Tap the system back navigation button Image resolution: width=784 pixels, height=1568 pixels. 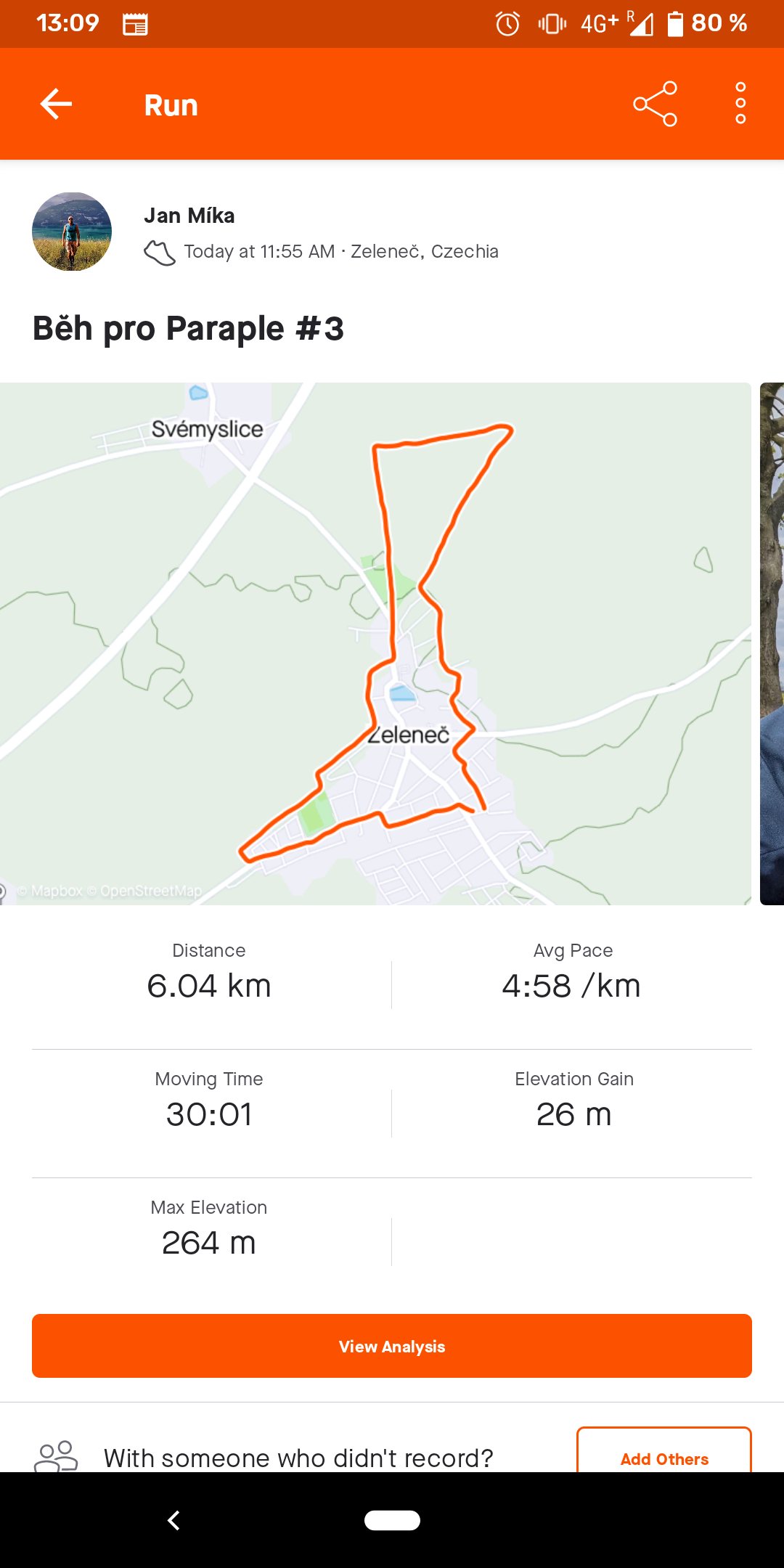click(173, 1520)
